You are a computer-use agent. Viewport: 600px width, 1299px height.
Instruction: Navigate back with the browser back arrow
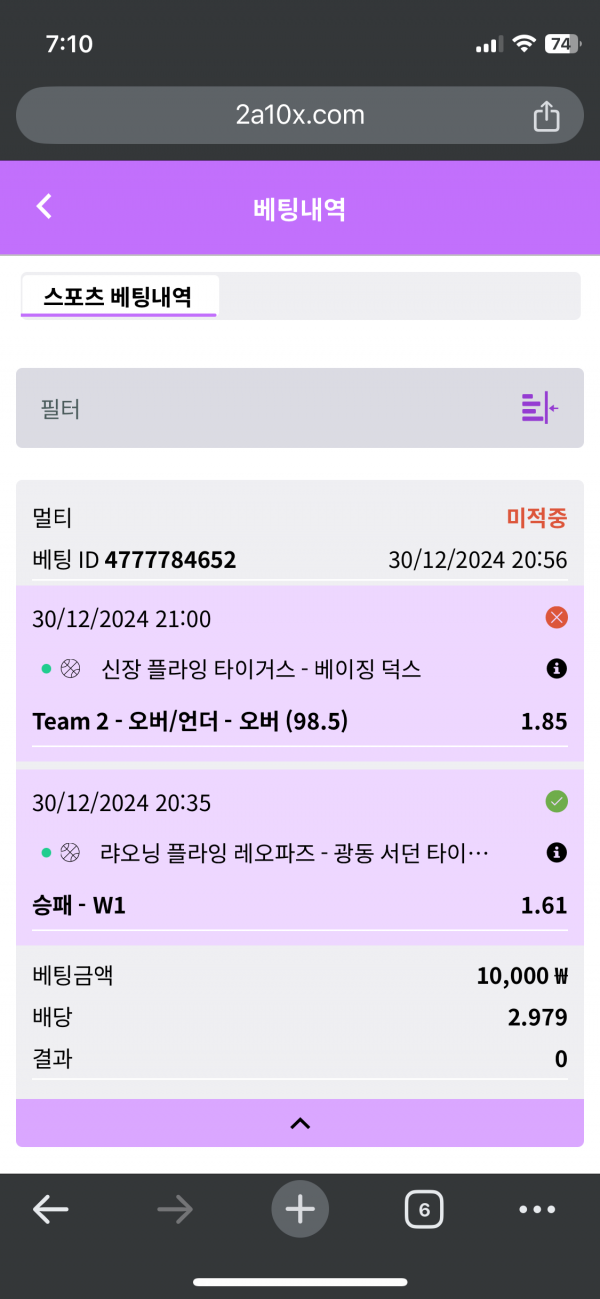(50, 1210)
